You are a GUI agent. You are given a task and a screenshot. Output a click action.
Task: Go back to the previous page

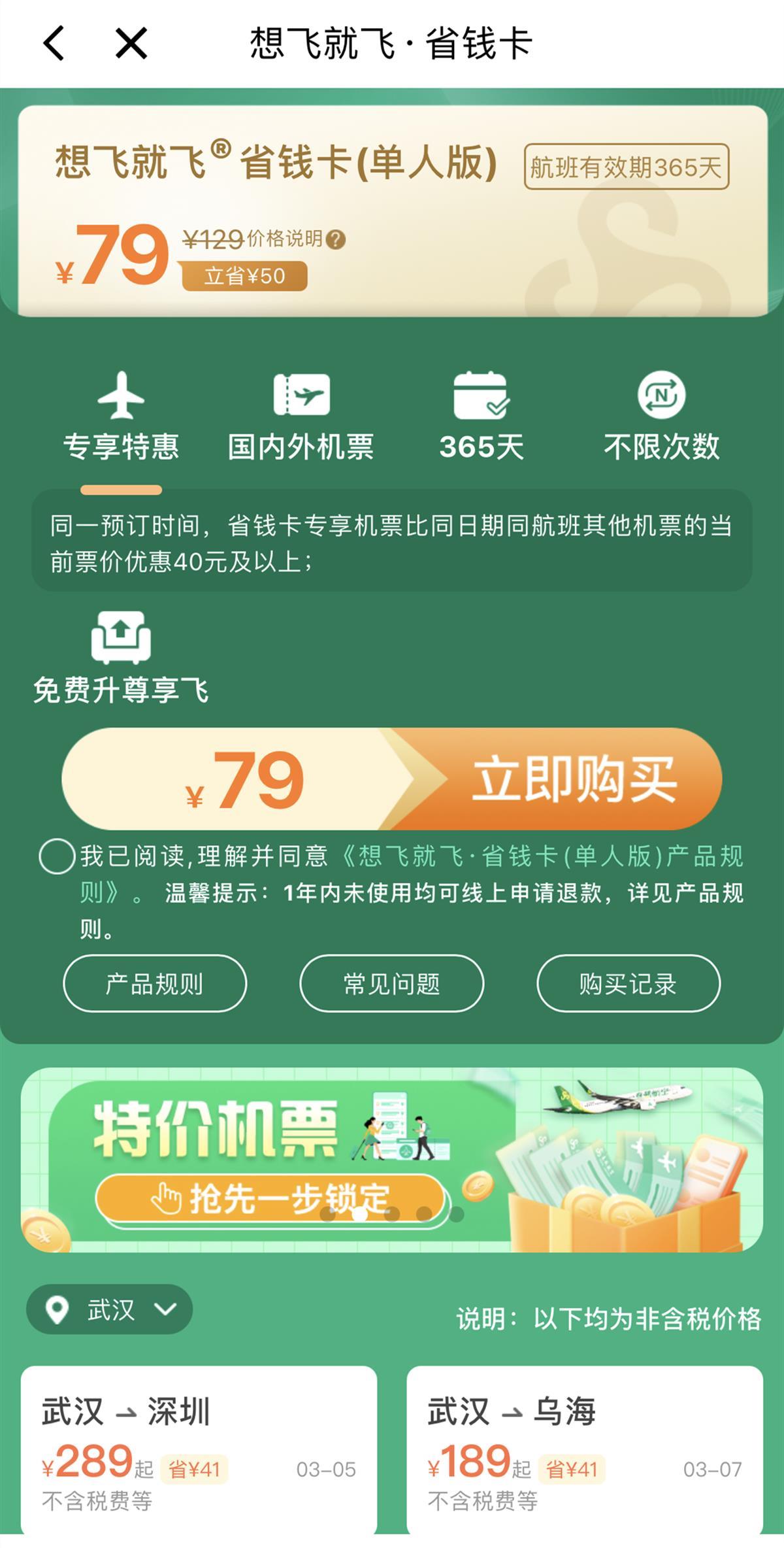coord(54,44)
